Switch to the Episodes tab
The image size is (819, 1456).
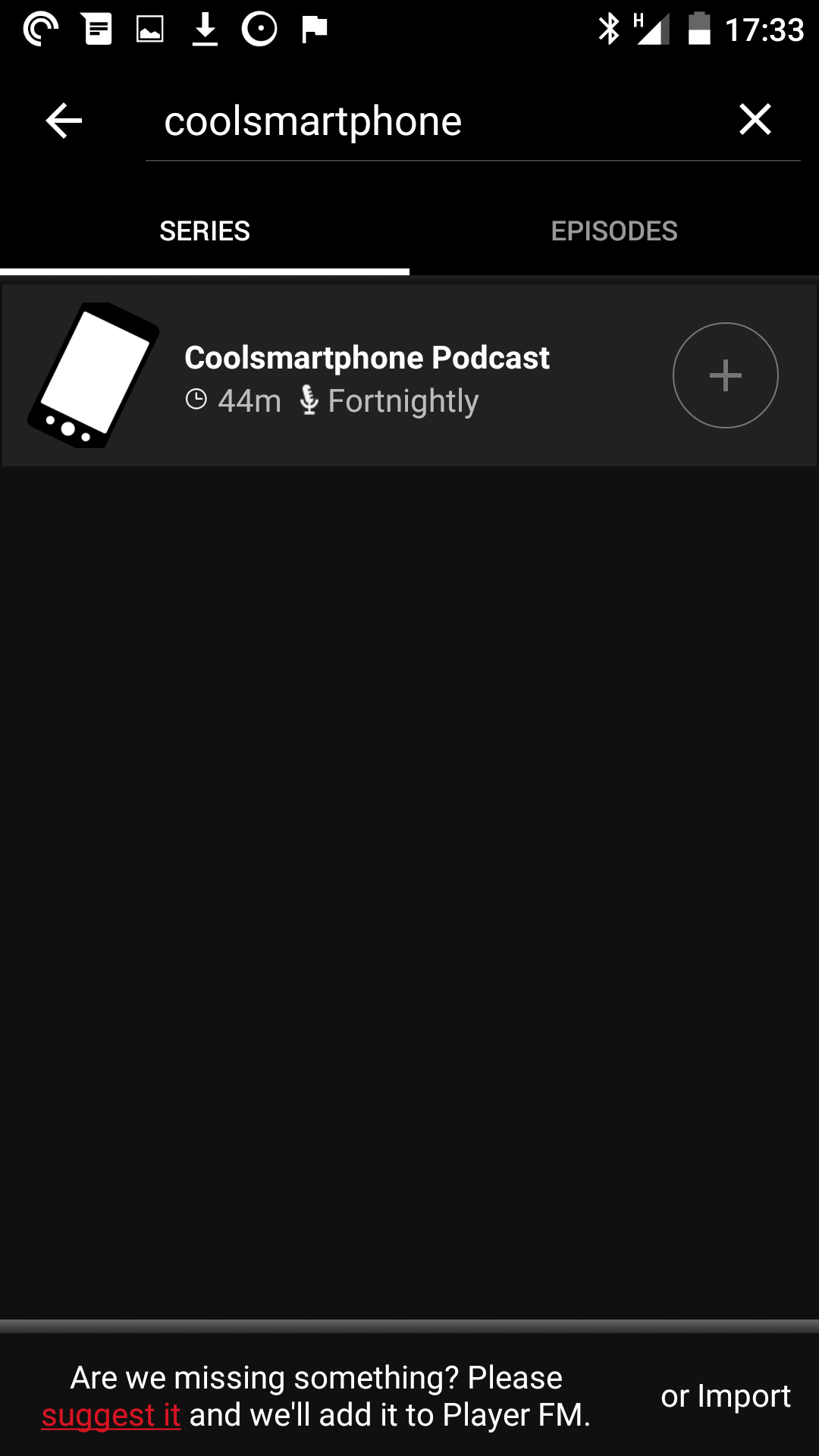point(614,231)
